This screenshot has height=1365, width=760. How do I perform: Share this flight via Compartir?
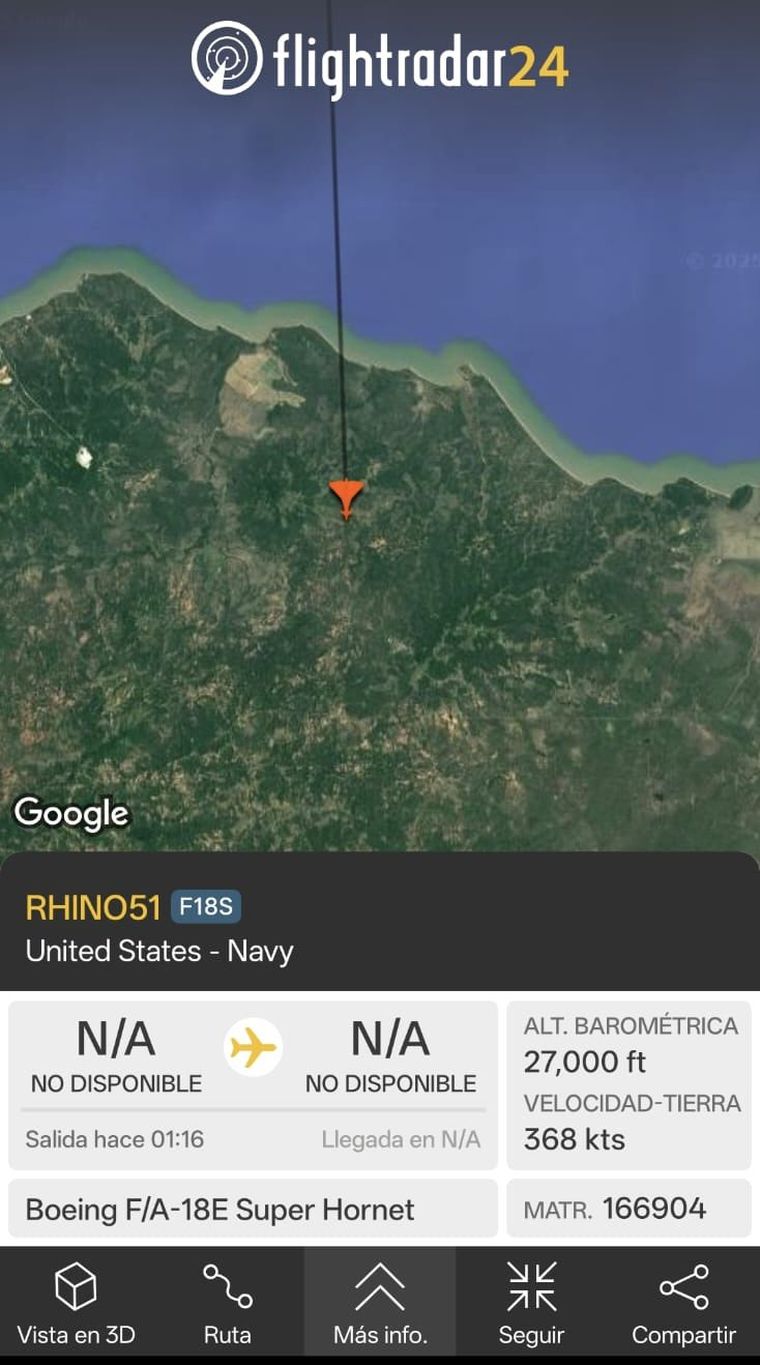click(684, 1304)
